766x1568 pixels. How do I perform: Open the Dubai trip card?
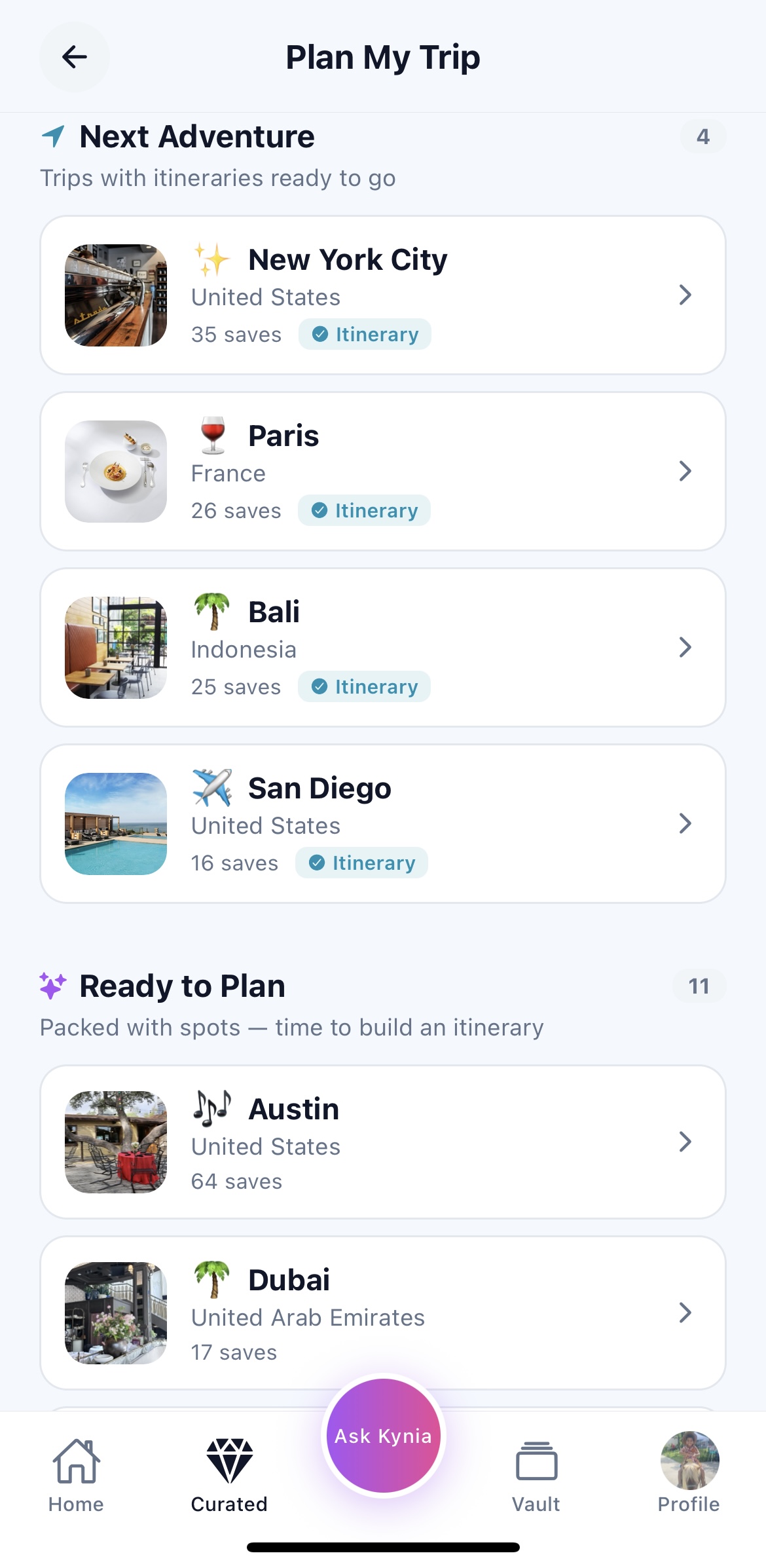[x=383, y=1313]
